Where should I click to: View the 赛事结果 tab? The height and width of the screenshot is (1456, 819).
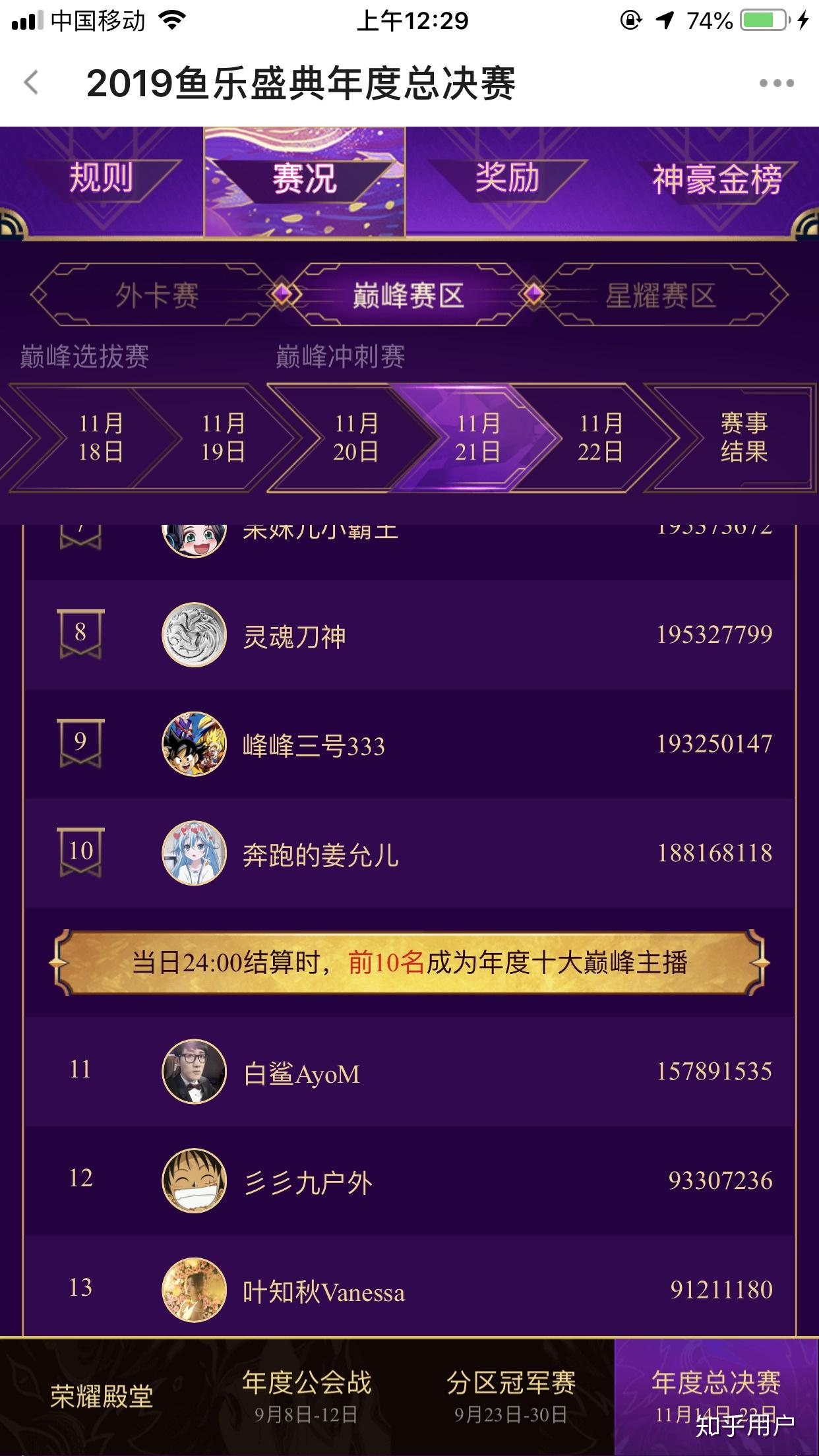pyautogui.click(x=744, y=438)
